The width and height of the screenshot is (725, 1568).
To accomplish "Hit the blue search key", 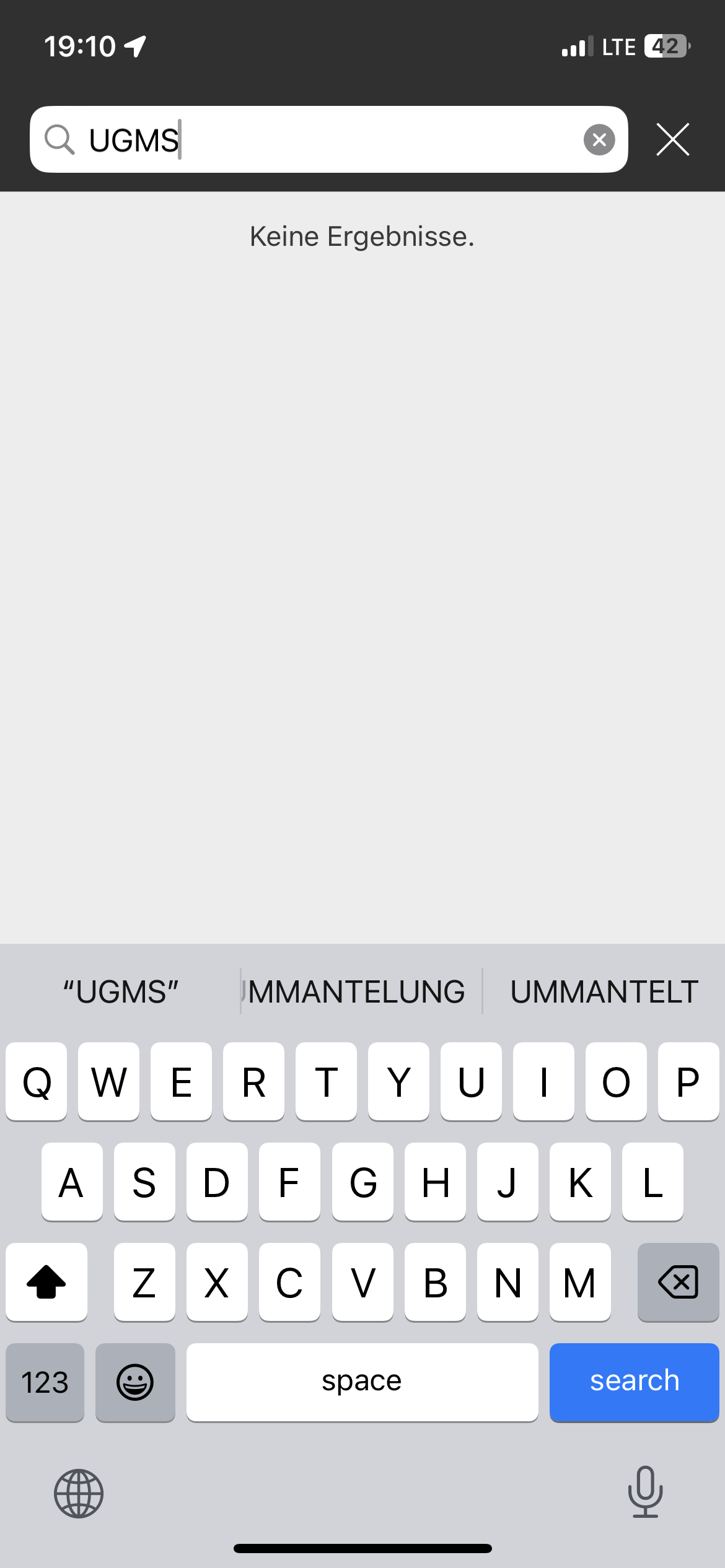I will 634,1382.
